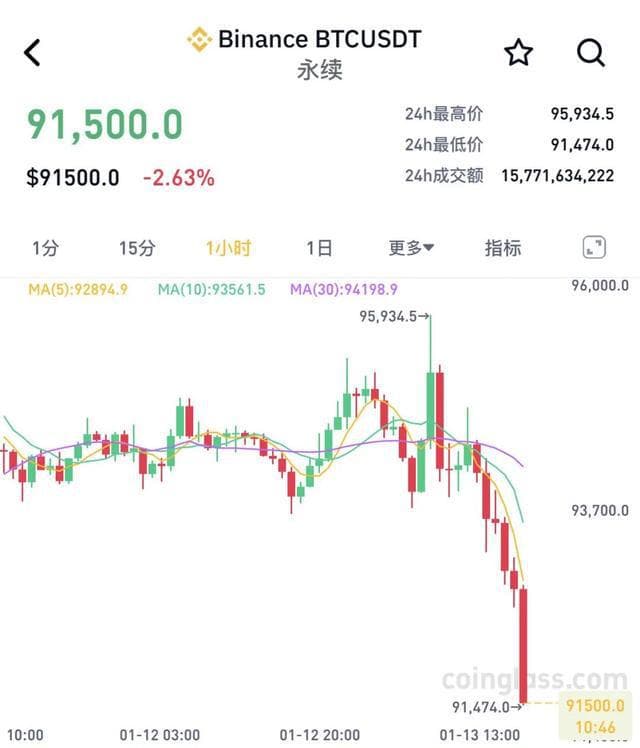Expand the 更多 timeframe dropdown
640x748 pixels.
tap(411, 248)
